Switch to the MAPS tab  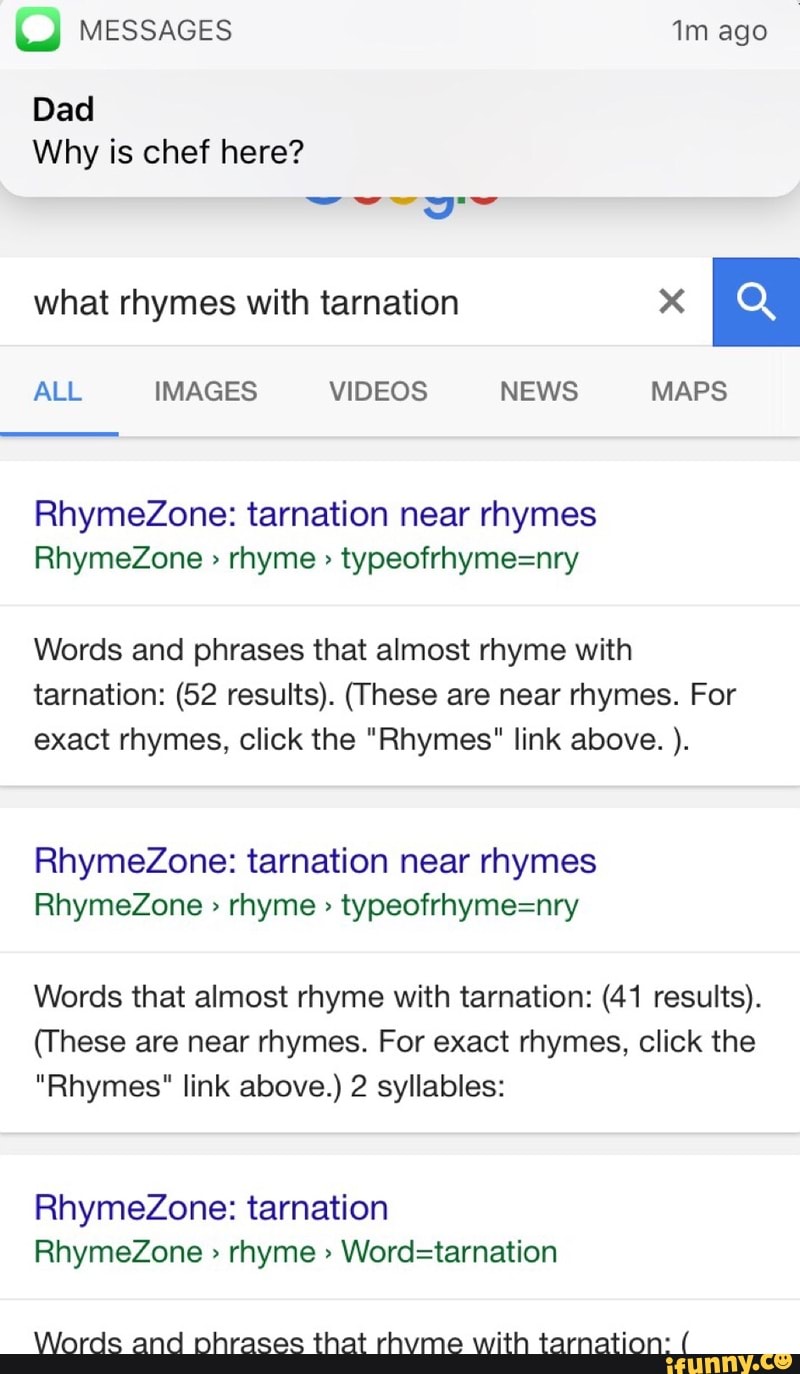(689, 391)
